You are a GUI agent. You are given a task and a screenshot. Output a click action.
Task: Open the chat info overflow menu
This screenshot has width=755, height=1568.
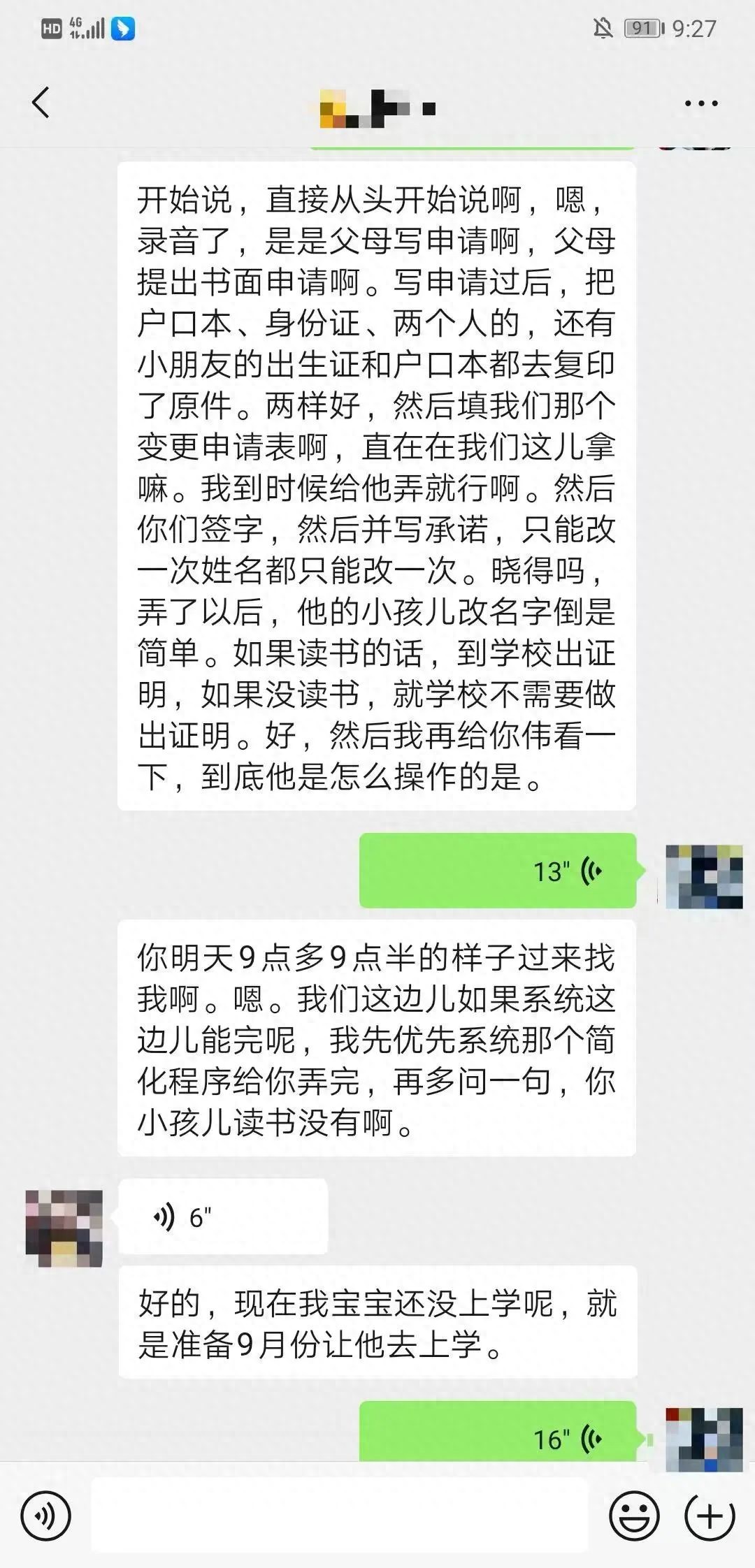(x=700, y=103)
